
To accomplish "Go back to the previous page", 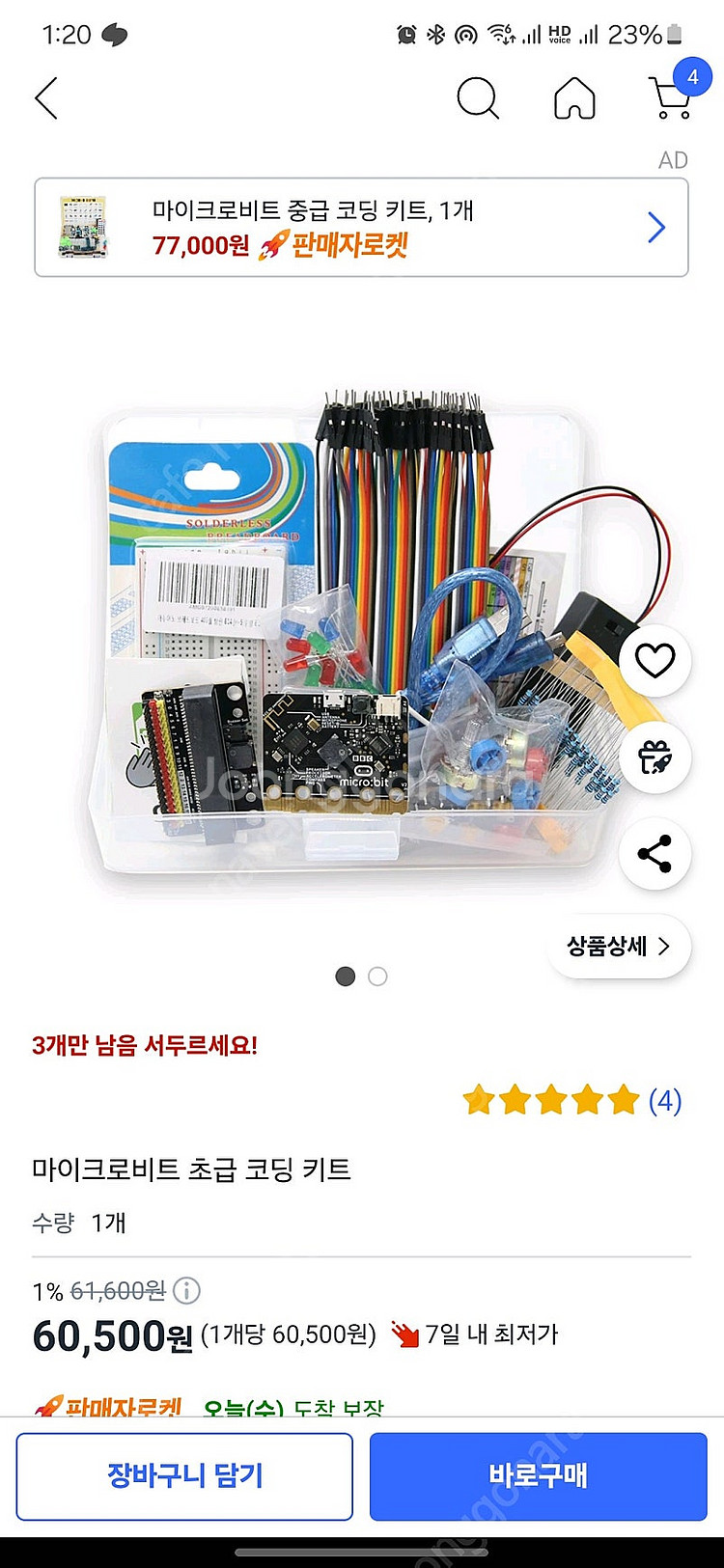I will tap(46, 98).
